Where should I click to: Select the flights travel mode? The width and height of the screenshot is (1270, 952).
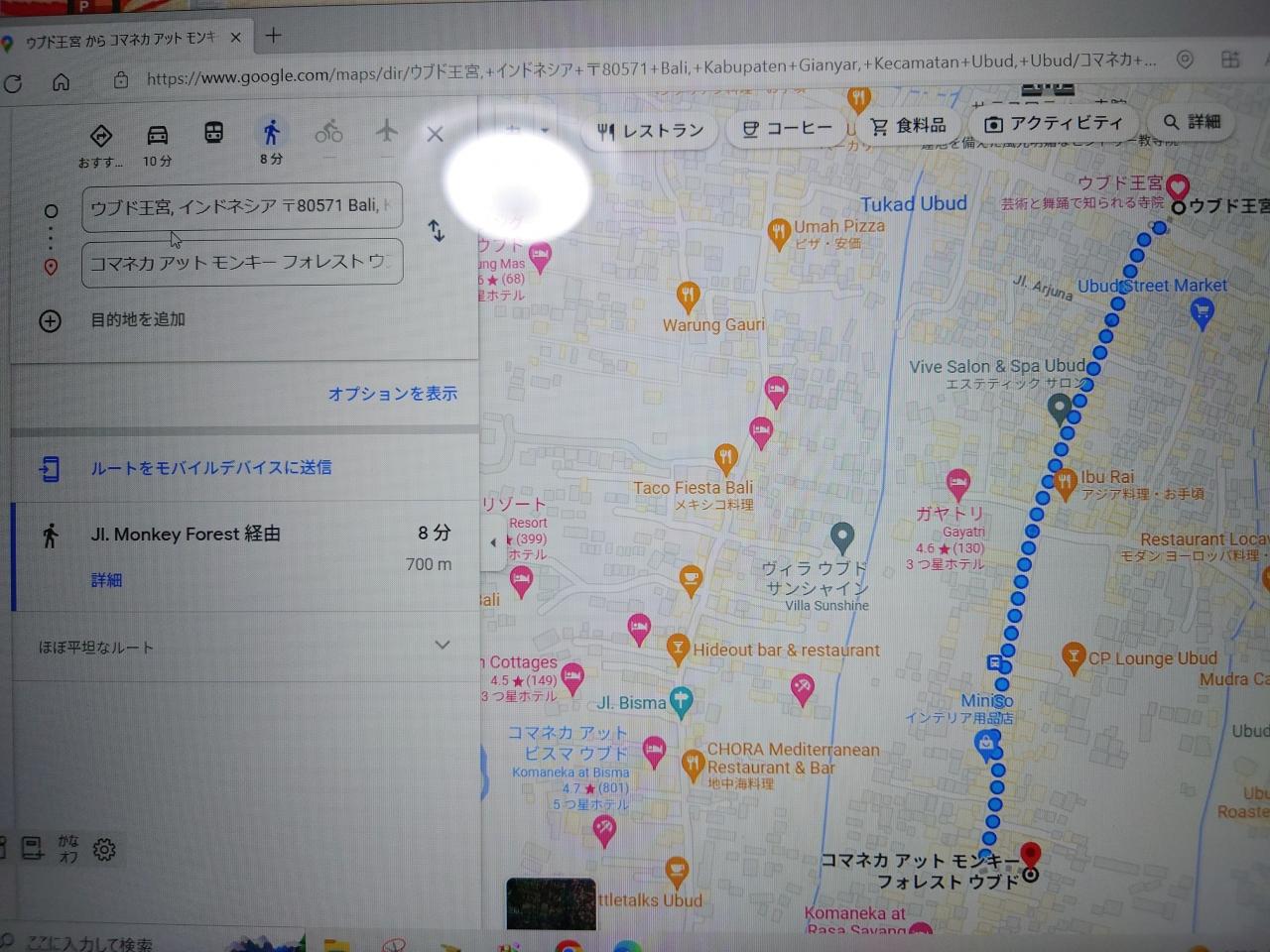[386, 131]
